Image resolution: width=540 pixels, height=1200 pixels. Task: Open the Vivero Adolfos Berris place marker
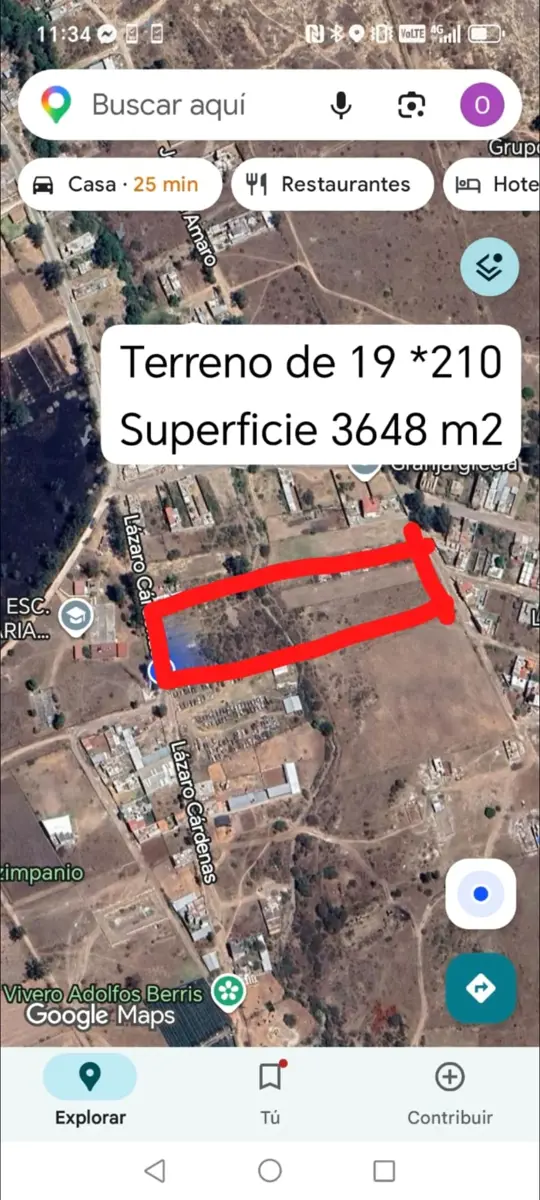[230, 992]
